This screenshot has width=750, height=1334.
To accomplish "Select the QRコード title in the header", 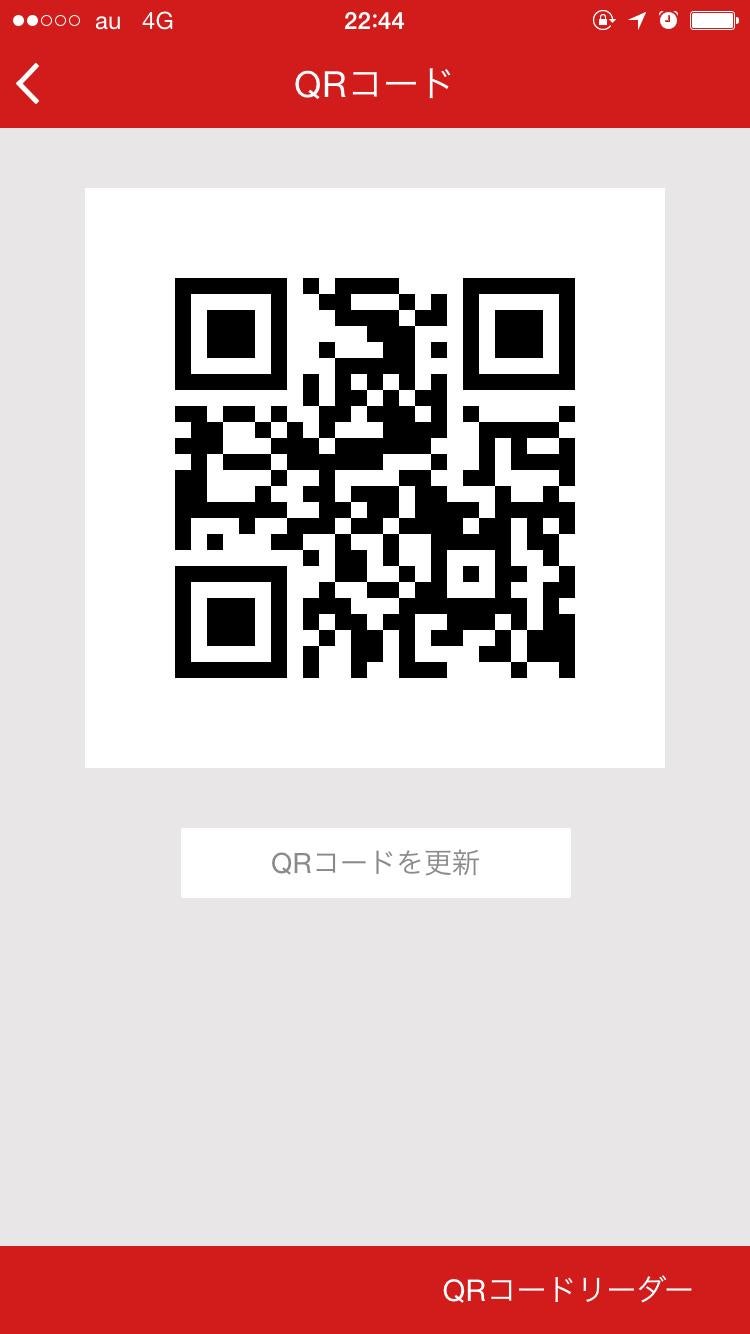I will pyautogui.click(x=375, y=84).
